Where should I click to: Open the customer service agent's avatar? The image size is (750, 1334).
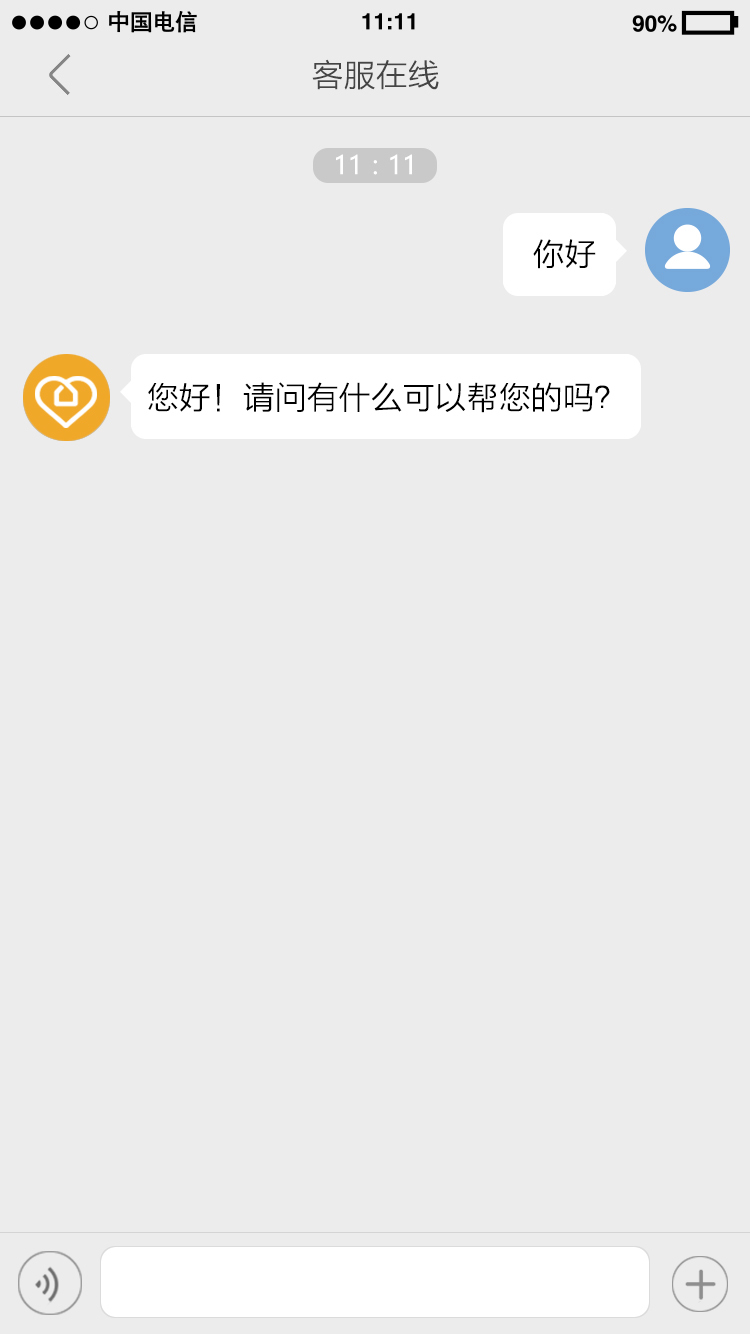(x=66, y=397)
